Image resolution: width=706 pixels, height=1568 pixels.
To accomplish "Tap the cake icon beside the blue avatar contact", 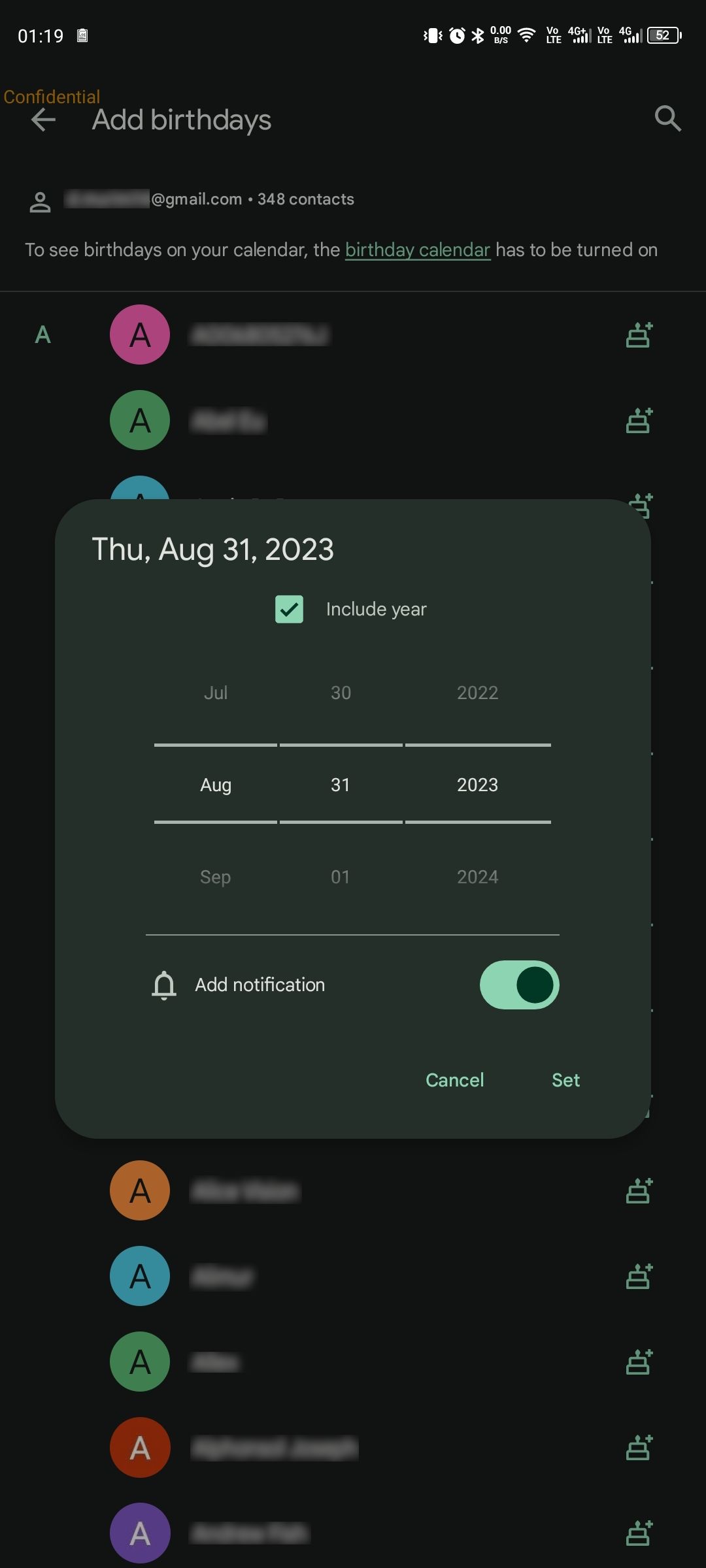I will 640,1275.
